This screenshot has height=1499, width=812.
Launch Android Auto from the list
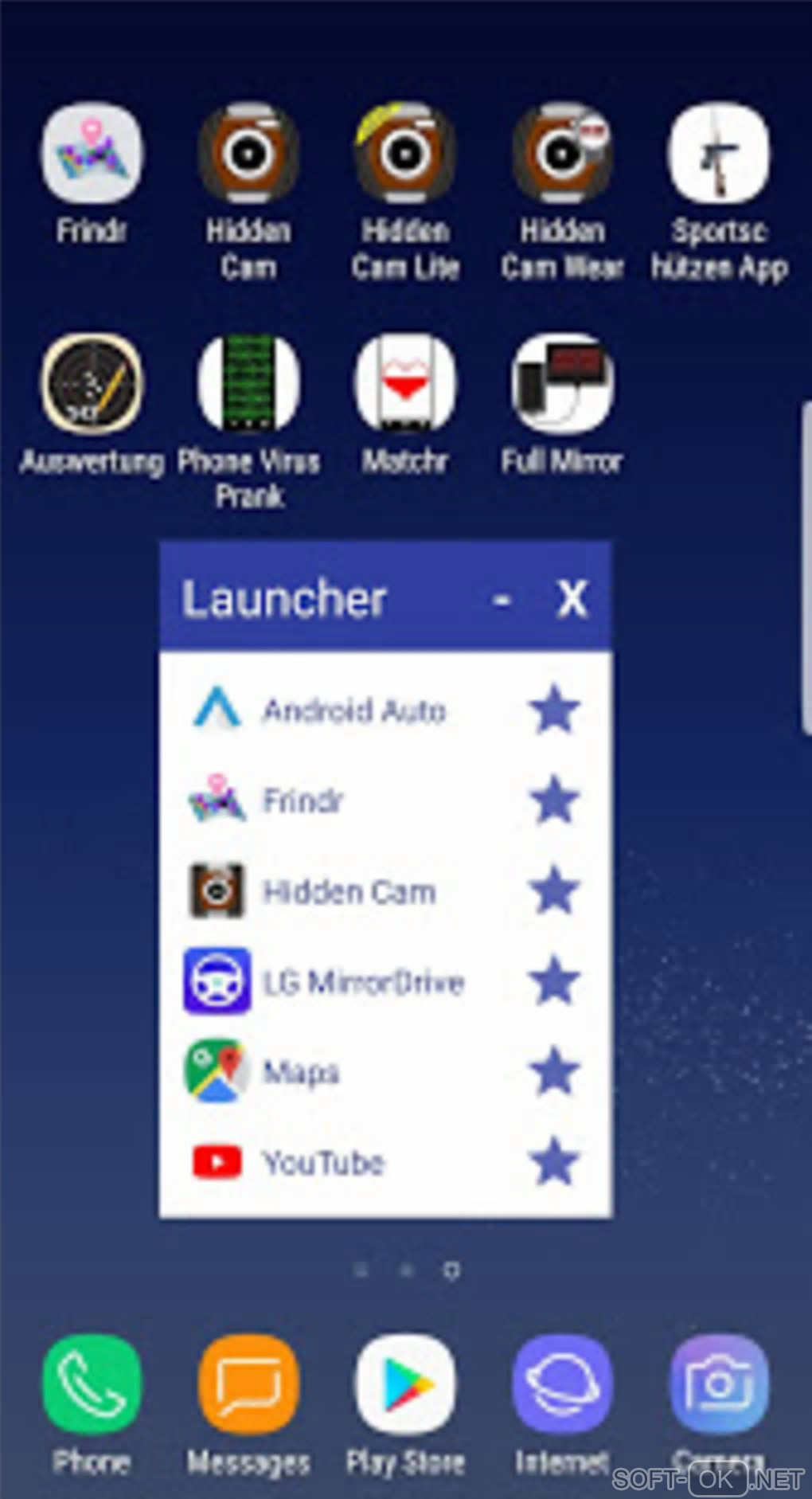353,710
